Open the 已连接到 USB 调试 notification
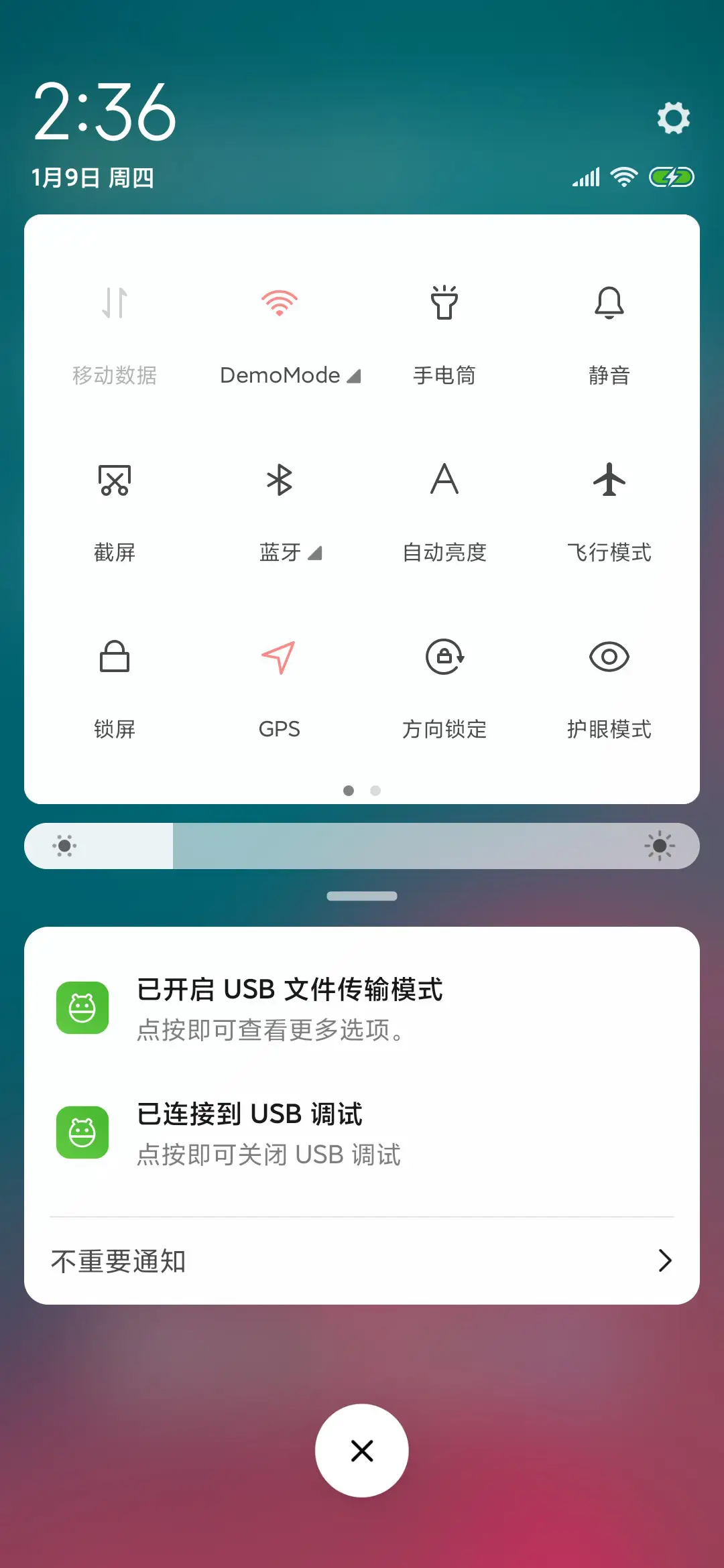 [362, 1133]
